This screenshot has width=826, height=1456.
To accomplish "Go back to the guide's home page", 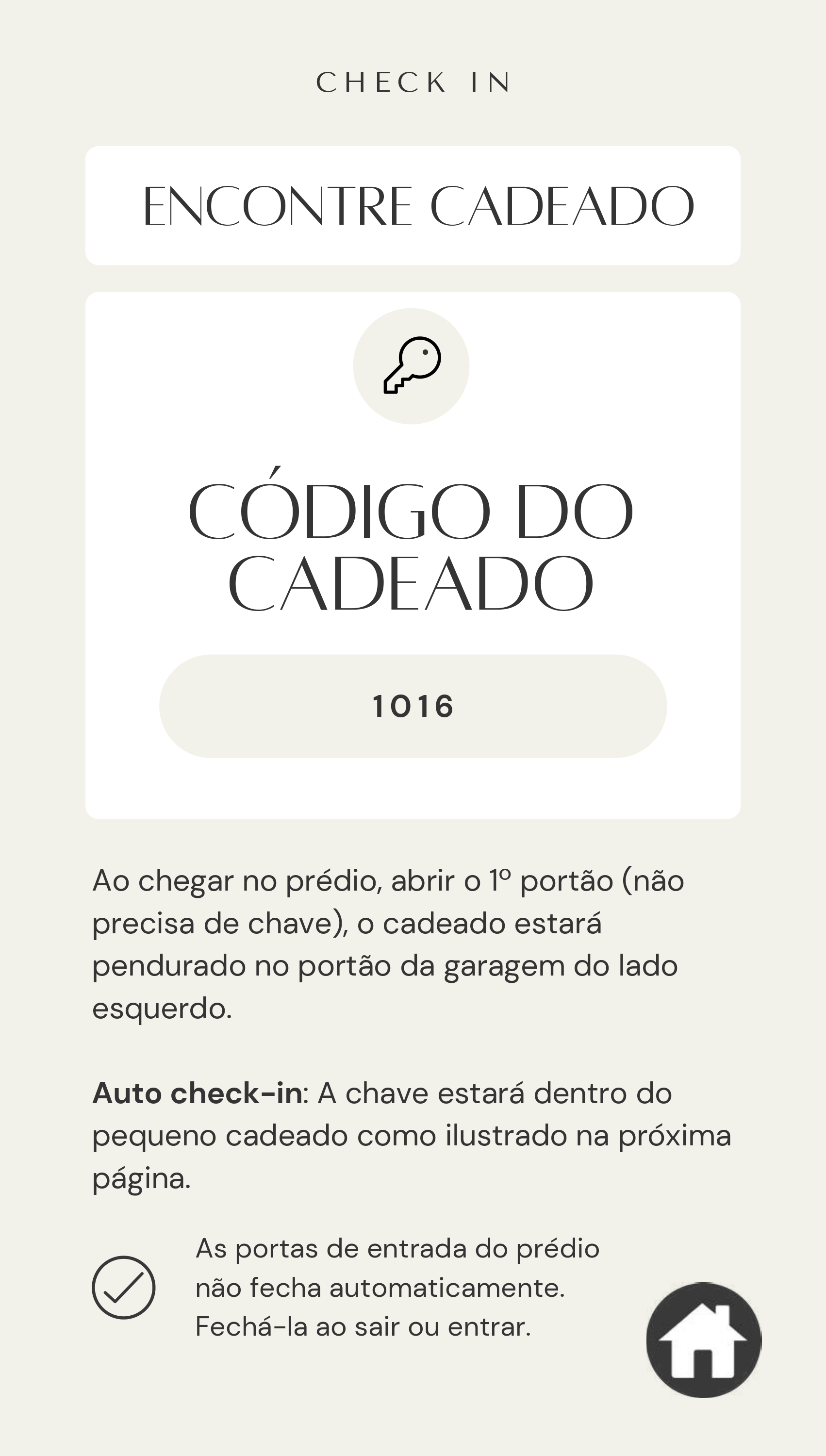I will [704, 1339].
